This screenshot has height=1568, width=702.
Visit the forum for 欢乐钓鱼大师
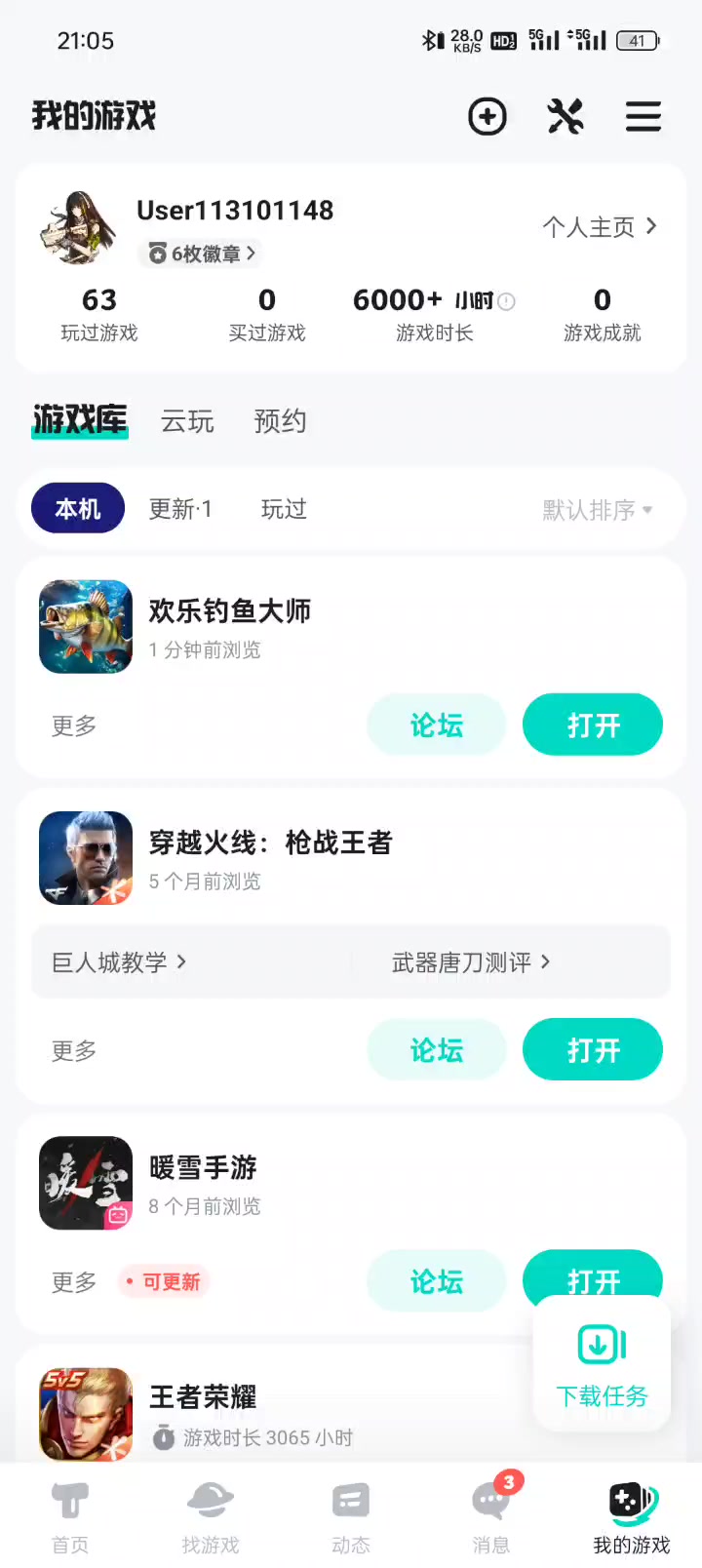coord(436,725)
